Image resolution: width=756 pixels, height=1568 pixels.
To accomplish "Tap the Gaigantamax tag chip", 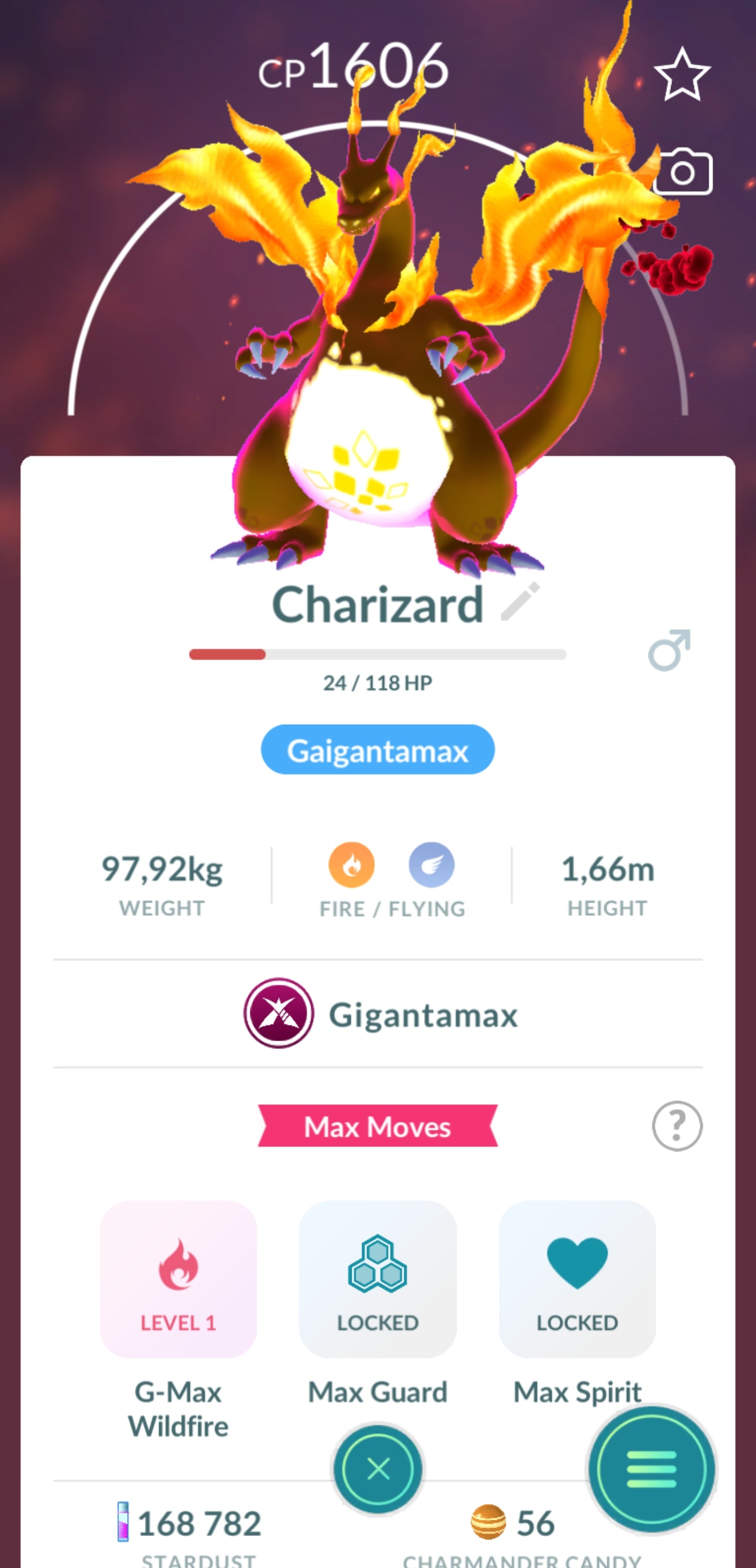I will pos(377,750).
